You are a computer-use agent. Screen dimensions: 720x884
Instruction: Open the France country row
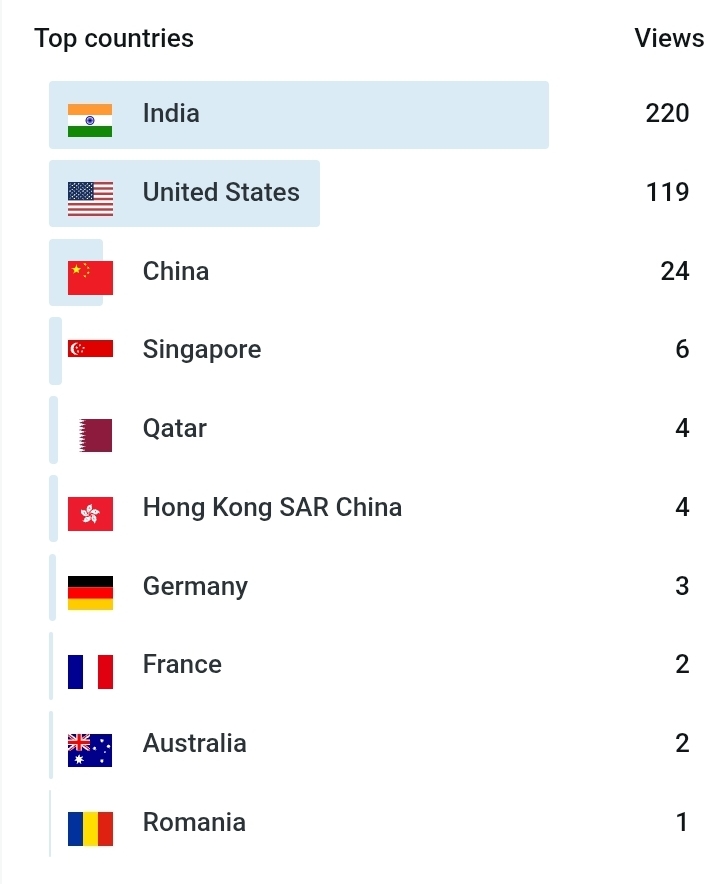coord(369,666)
